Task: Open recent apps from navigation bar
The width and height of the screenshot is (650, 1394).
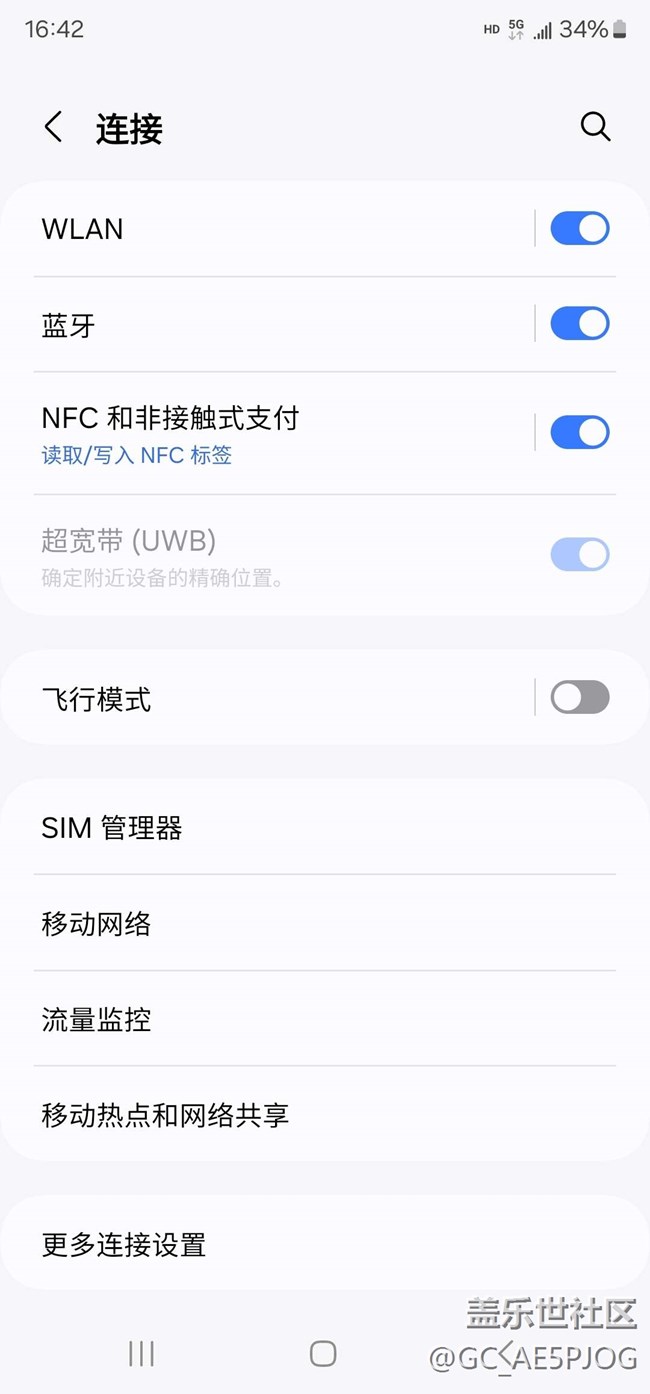Action: 141,1353
